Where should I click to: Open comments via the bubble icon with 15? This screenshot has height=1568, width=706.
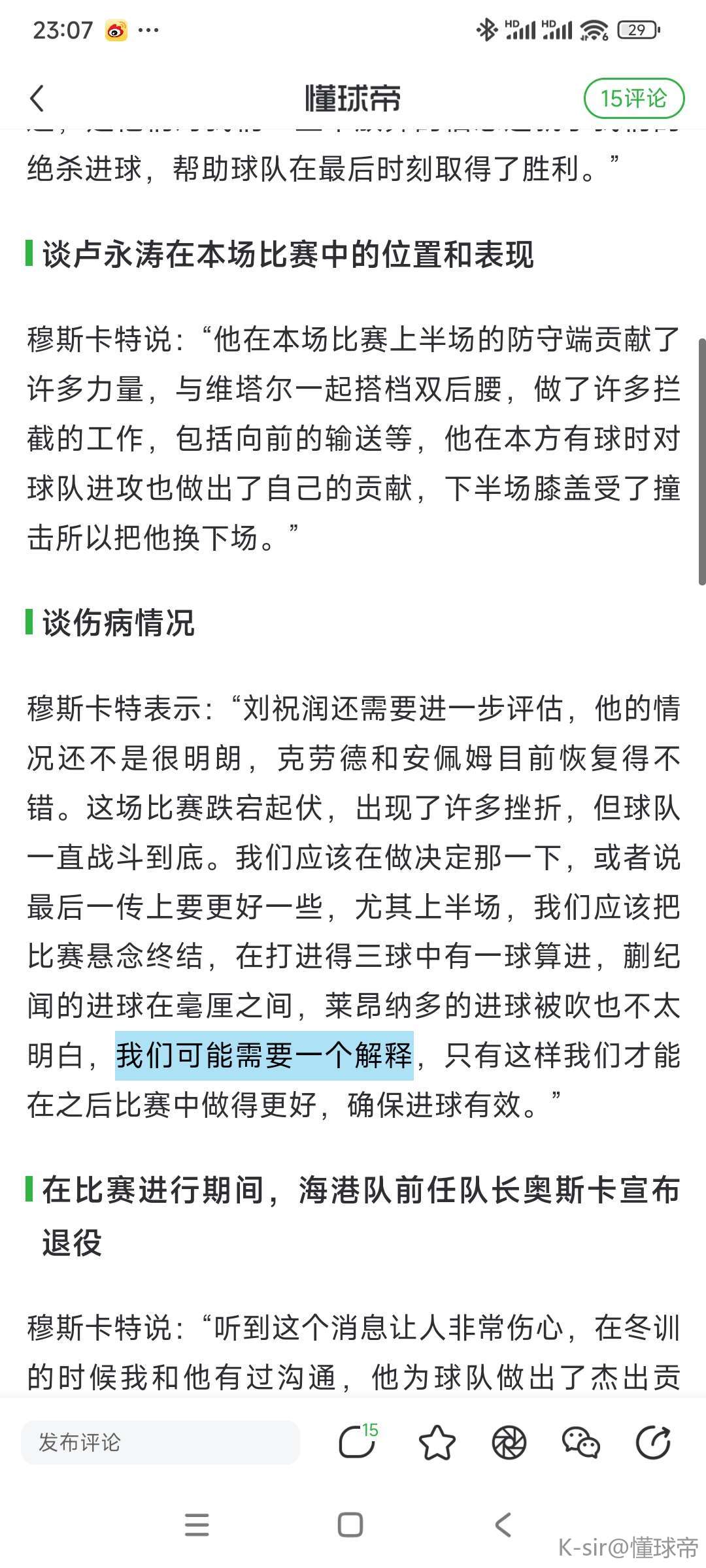(358, 1443)
